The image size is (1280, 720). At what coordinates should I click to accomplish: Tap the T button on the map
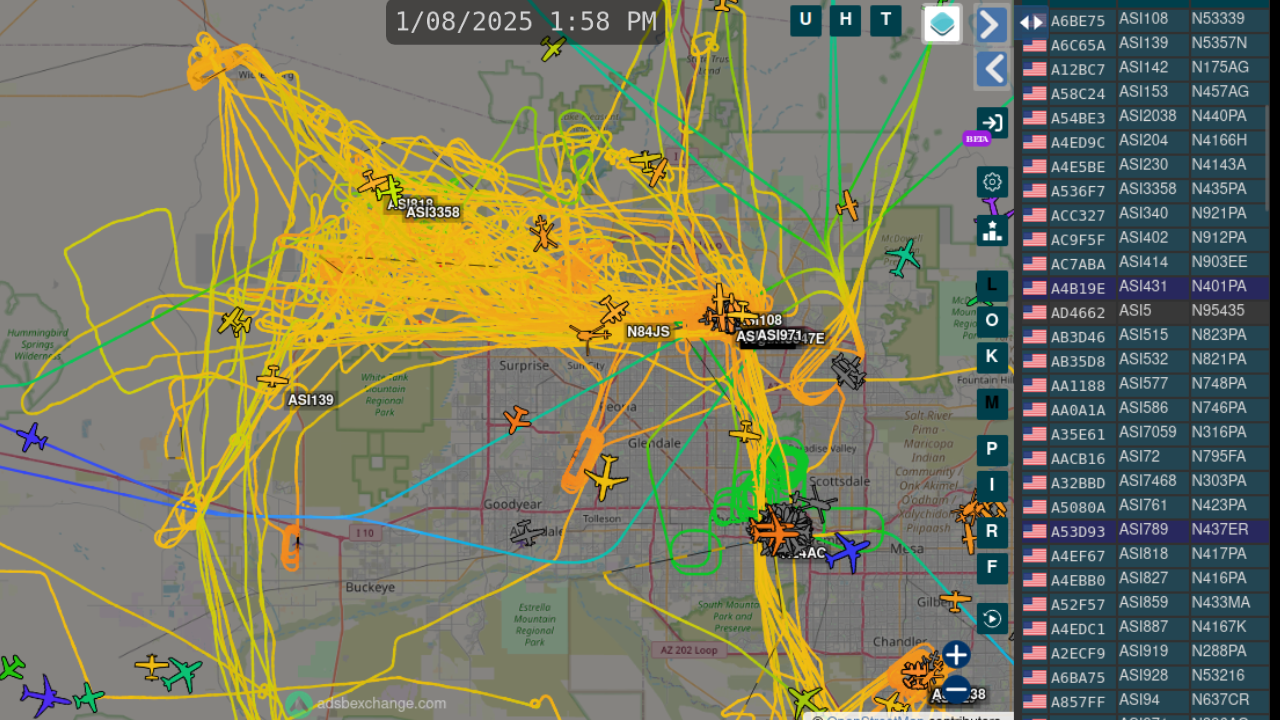pyautogui.click(x=885, y=20)
